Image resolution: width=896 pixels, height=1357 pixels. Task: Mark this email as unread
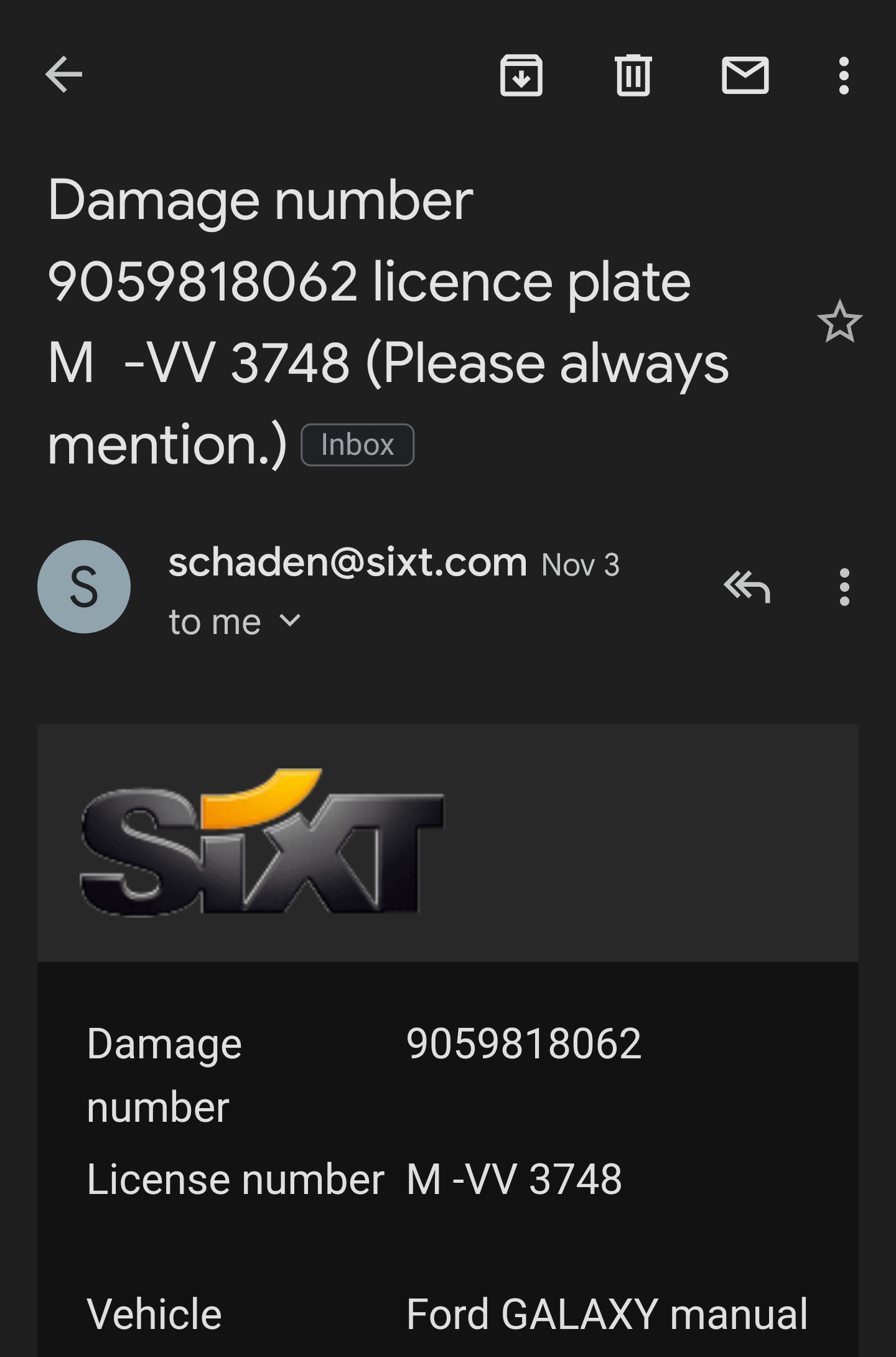745,75
